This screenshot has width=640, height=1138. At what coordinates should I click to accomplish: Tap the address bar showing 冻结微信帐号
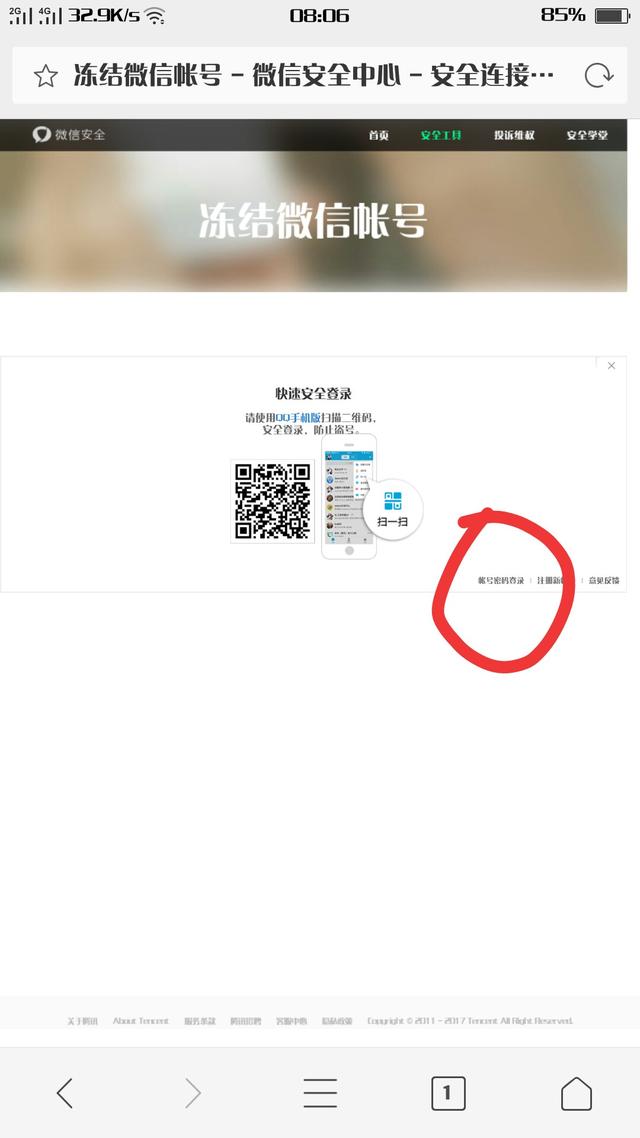pos(313,75)
